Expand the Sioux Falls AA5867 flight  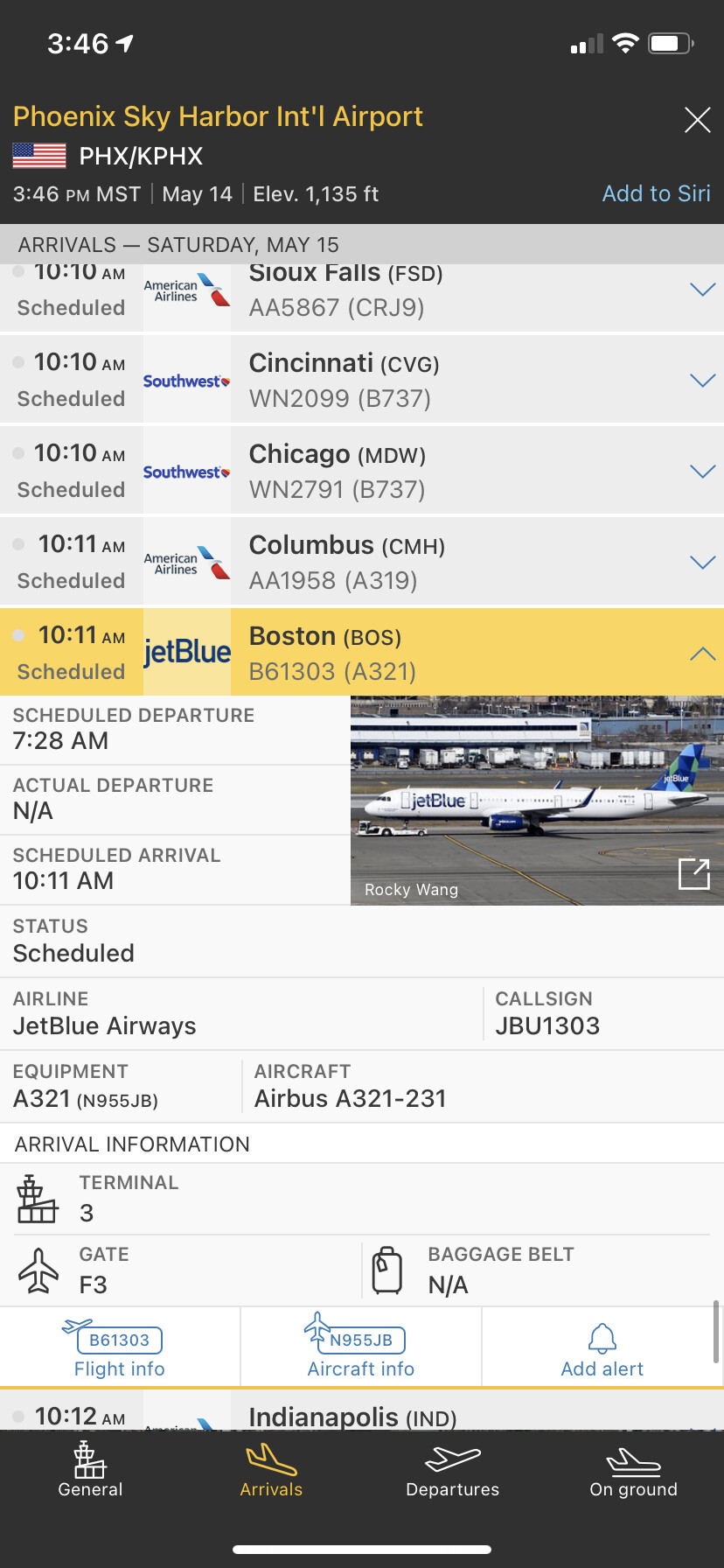click(702, 290)
